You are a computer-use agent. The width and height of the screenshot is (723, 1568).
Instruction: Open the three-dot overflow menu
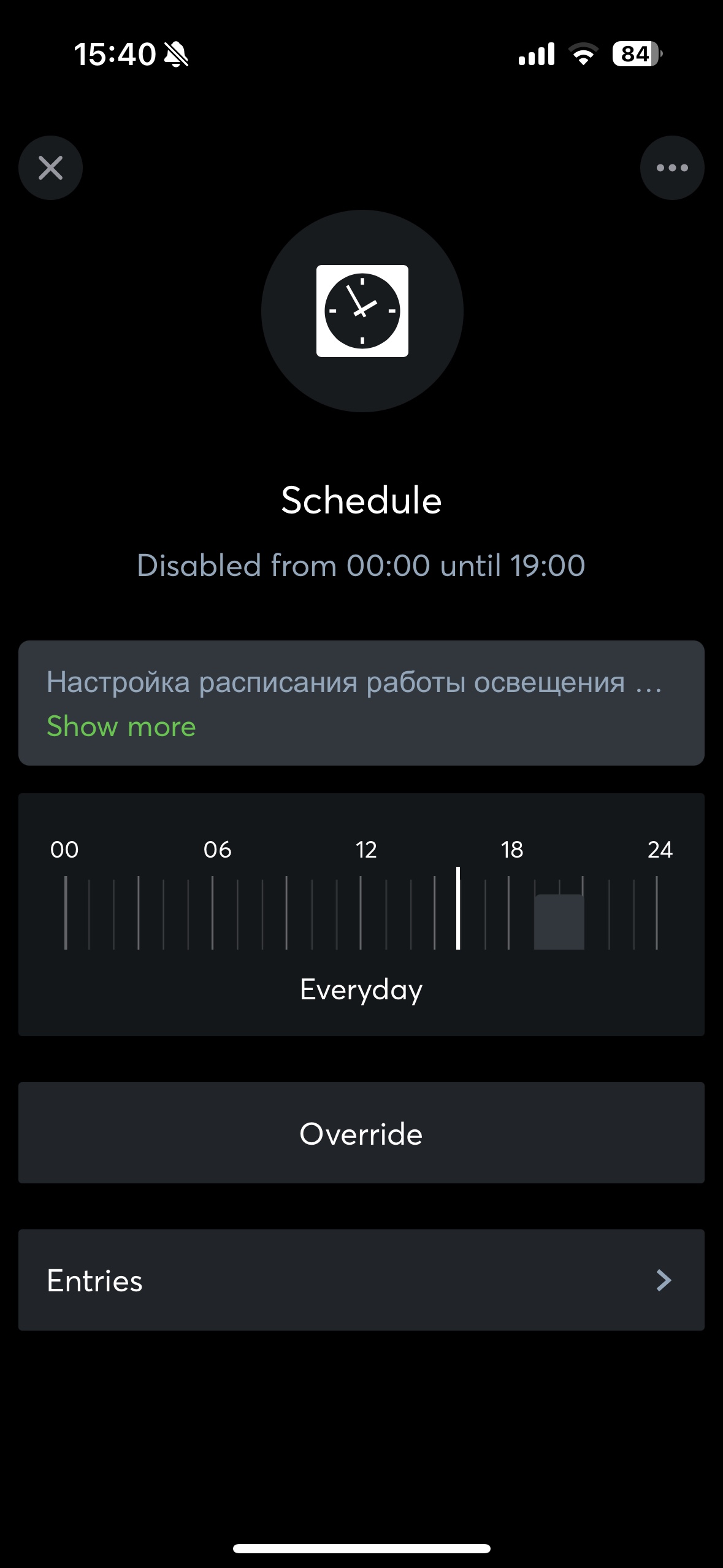coord(672,167)
